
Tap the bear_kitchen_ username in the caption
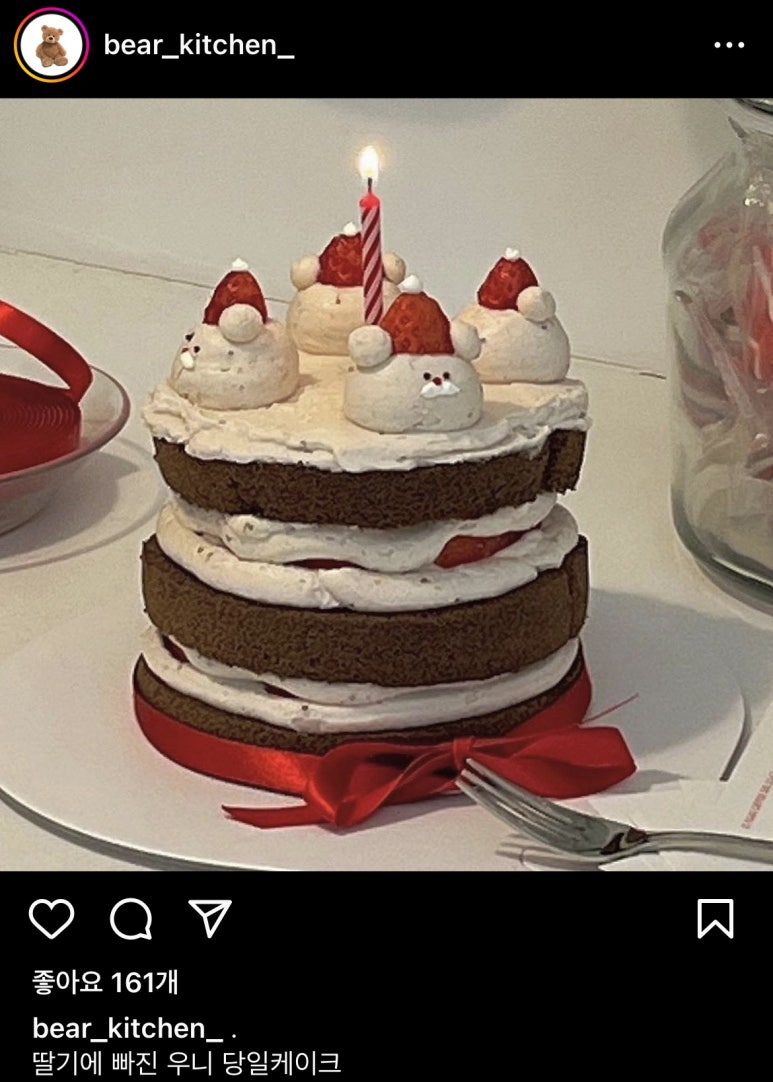click(x=127, y=1027)
